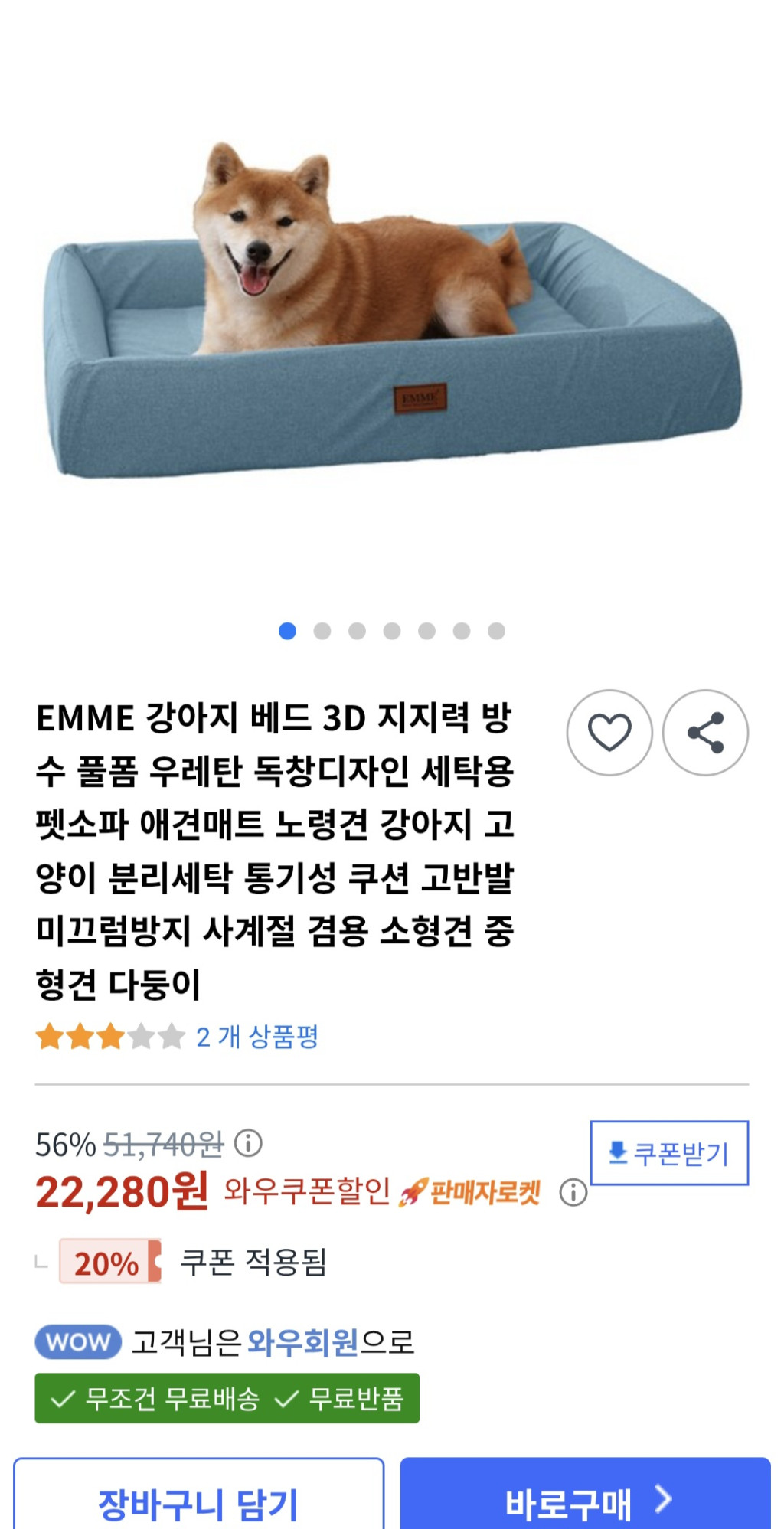This screenshot has width=784, height=1529.
Task: Open the 2개 상품평 reviews link
Action: (256, 1037)
